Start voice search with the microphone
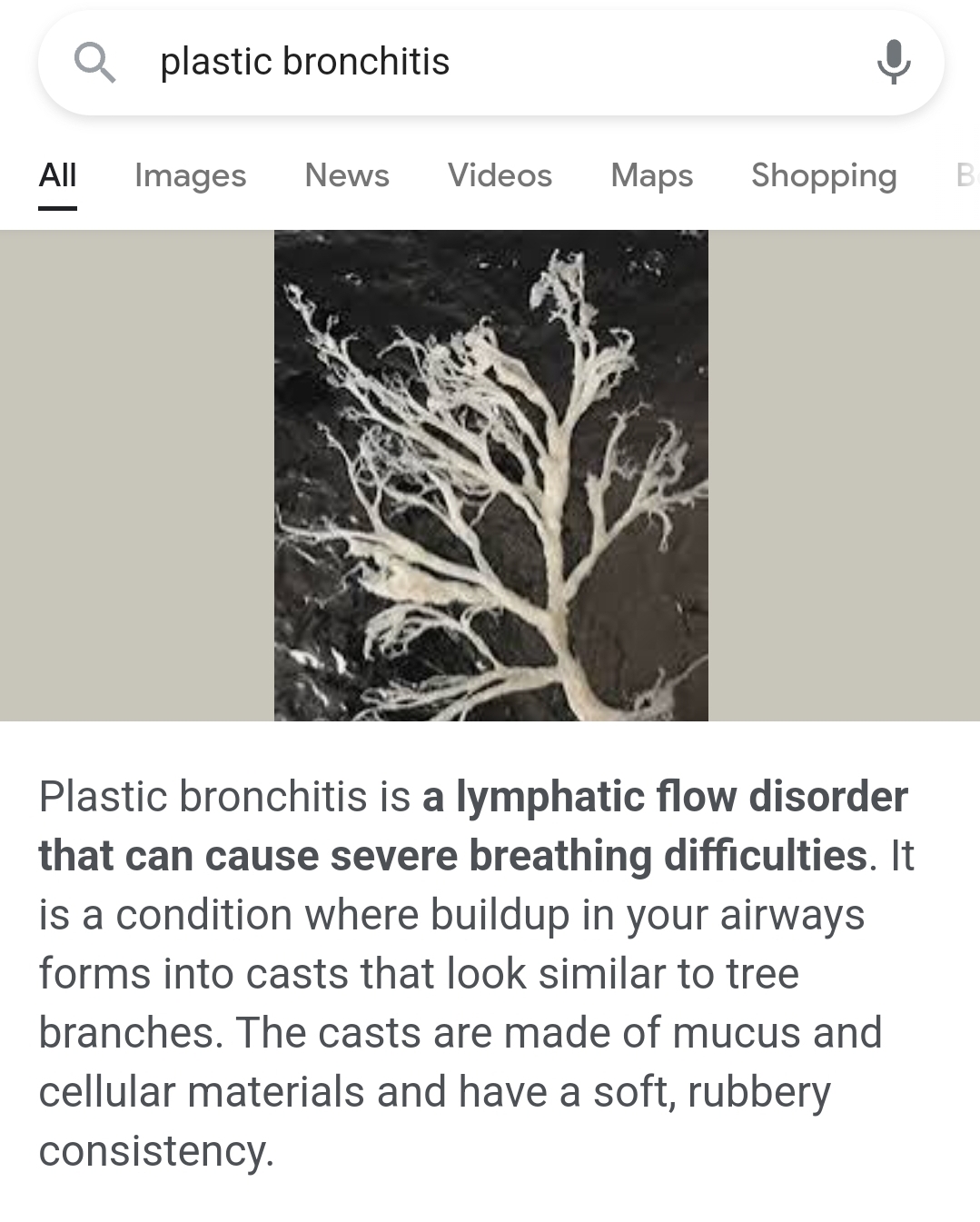 point(894,62)
